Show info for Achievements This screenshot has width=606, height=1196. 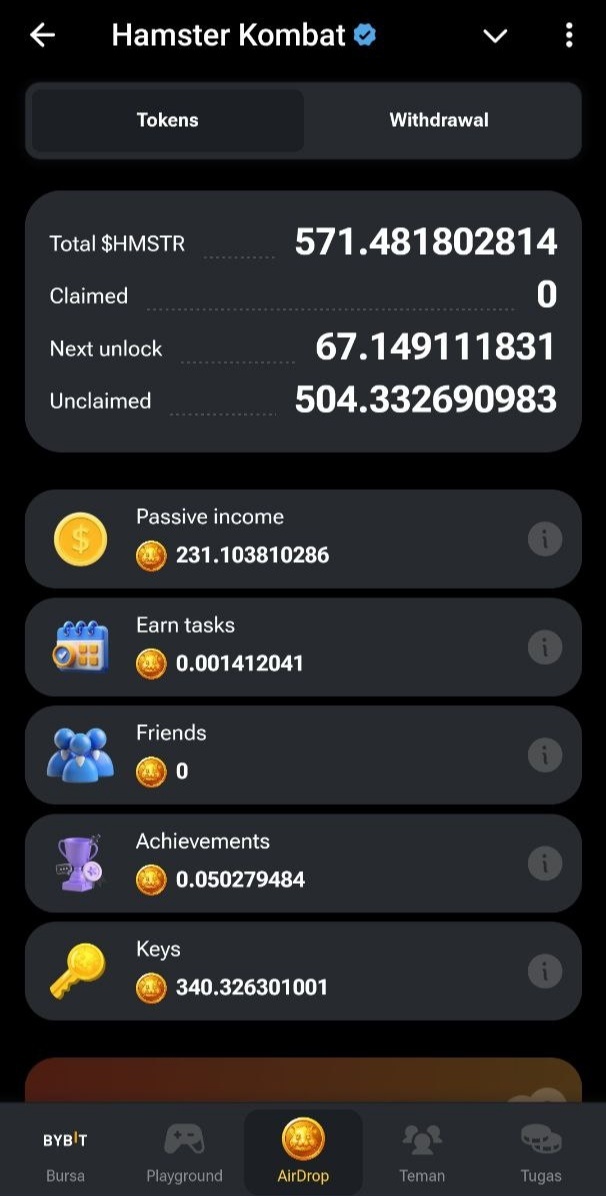[x=544, y=863]
